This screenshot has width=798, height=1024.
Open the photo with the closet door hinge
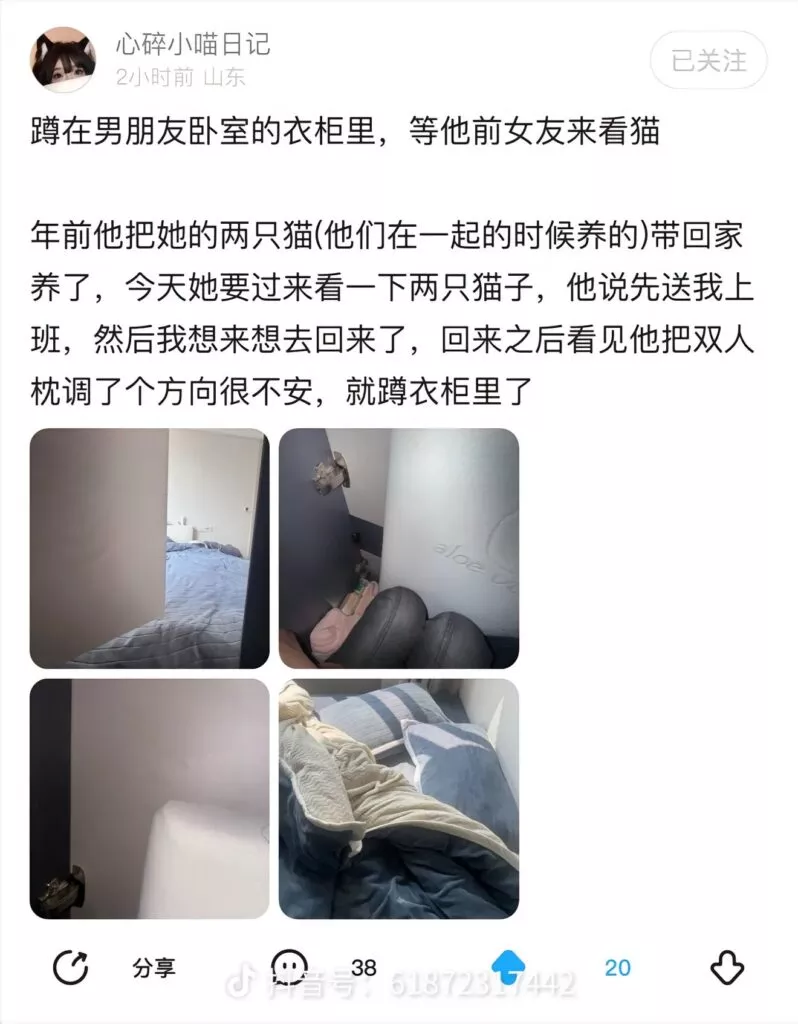pos(398,548)
